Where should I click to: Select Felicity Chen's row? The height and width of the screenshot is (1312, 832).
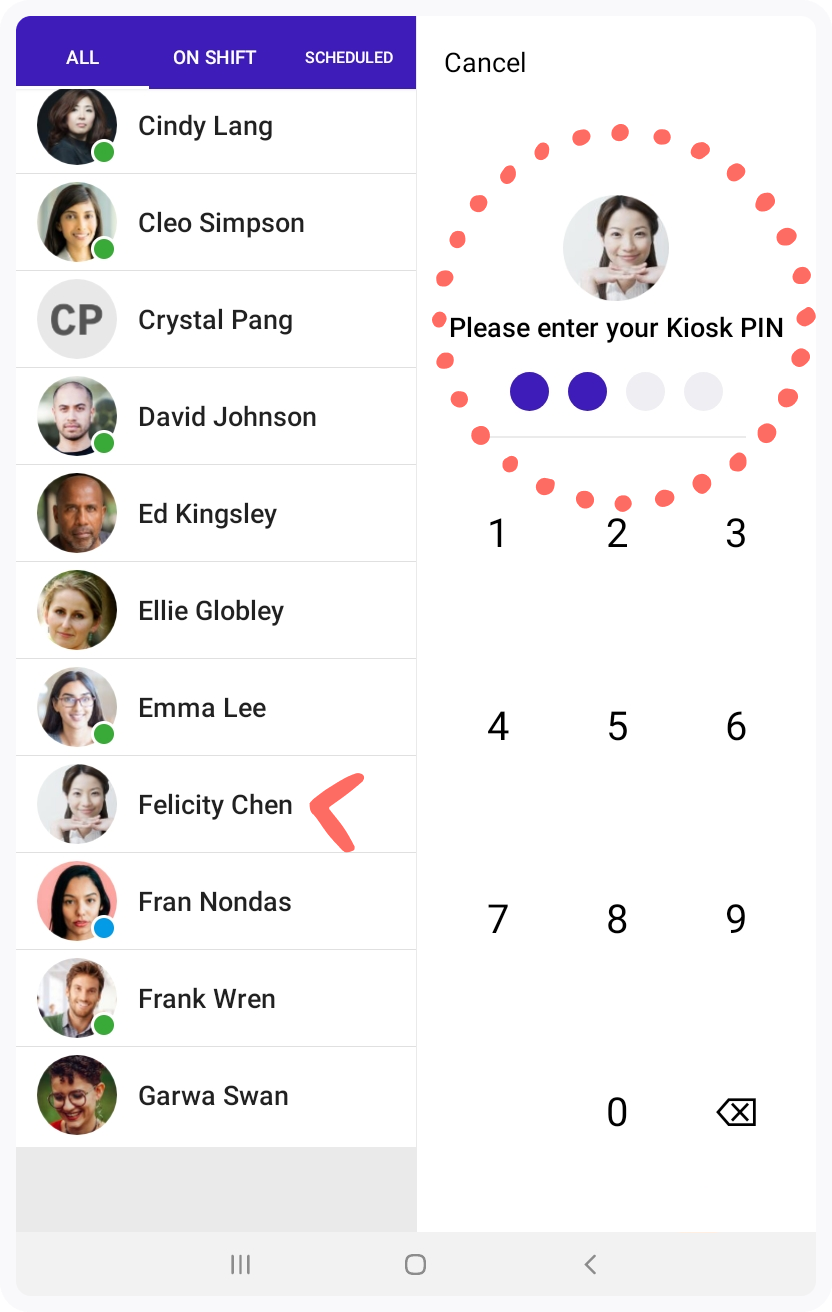(x=215, y=805)
